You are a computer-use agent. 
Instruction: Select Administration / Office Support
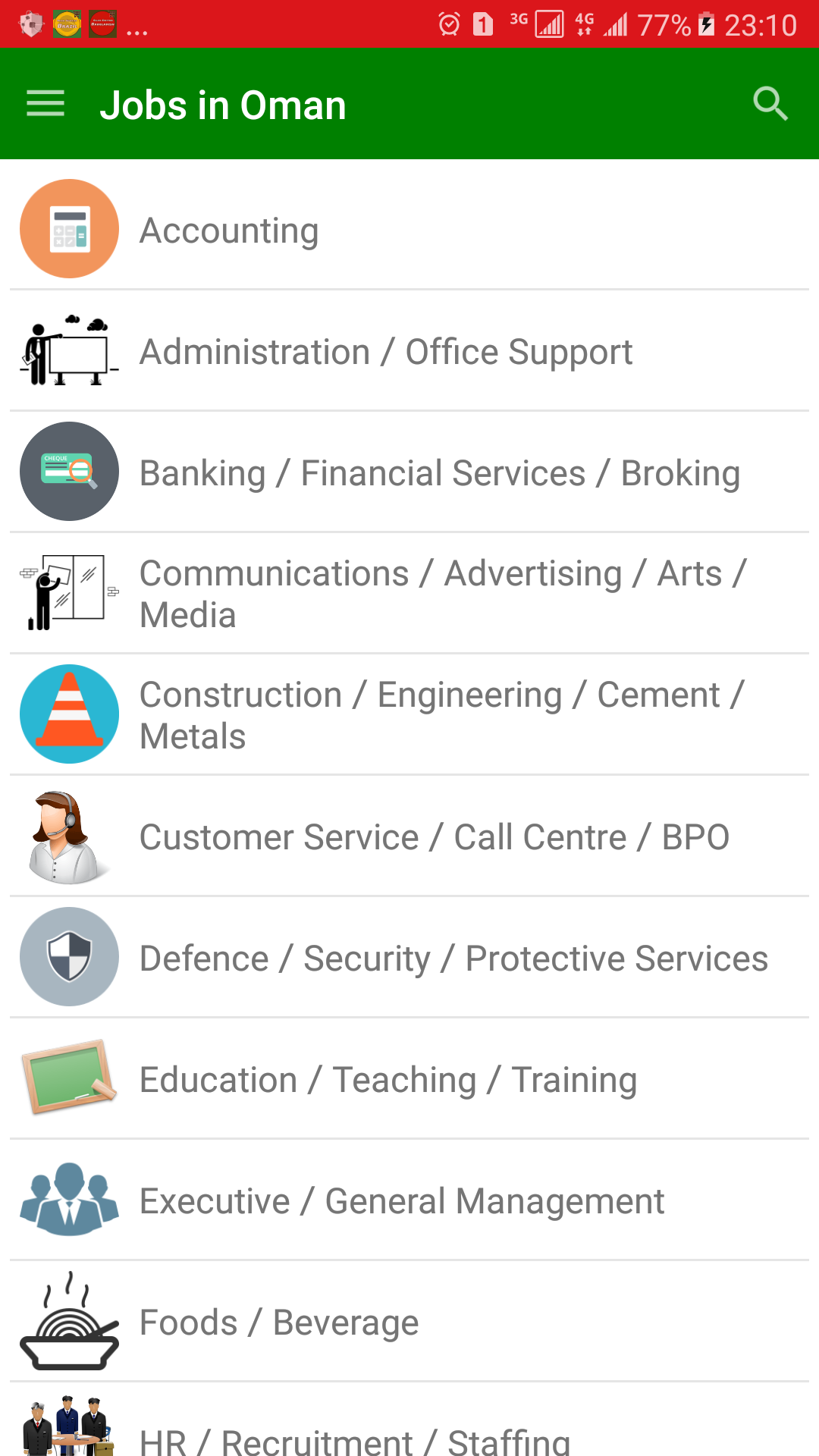click(409, 350)
